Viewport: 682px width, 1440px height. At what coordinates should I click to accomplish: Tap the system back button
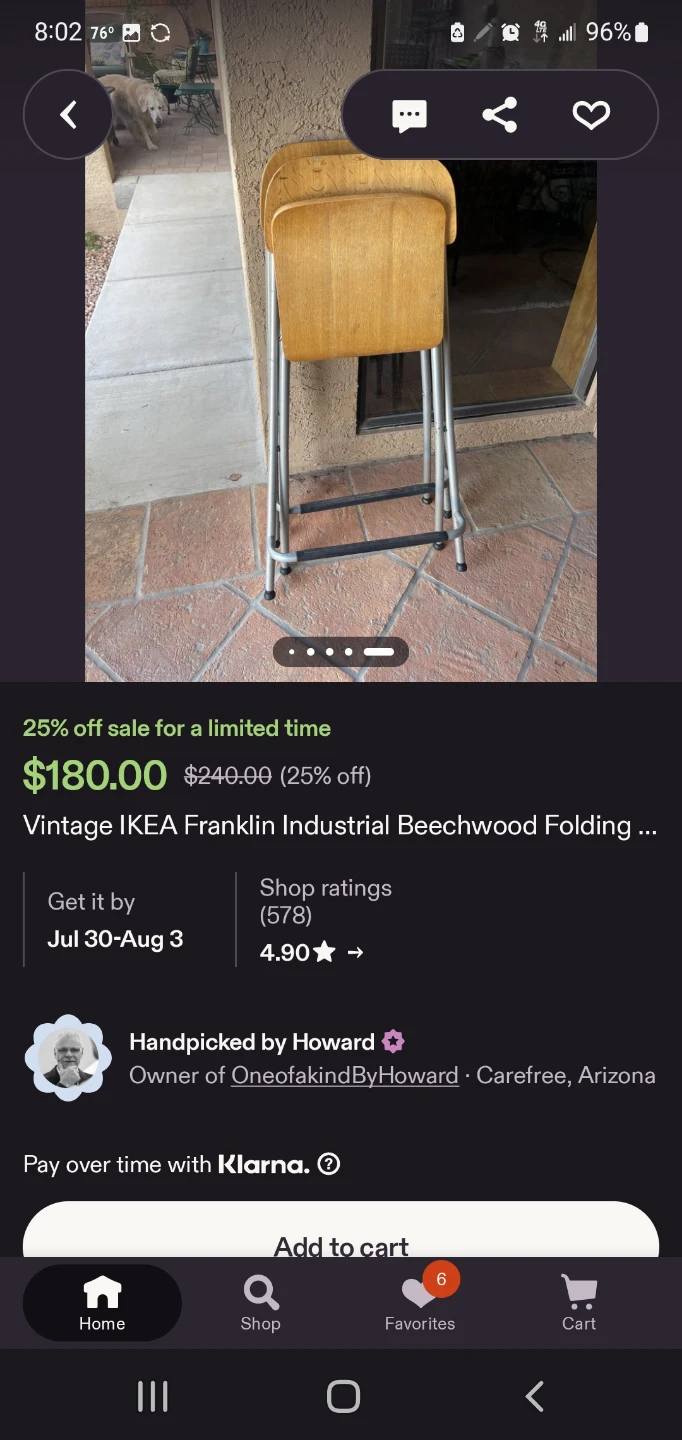point(535,1396)
